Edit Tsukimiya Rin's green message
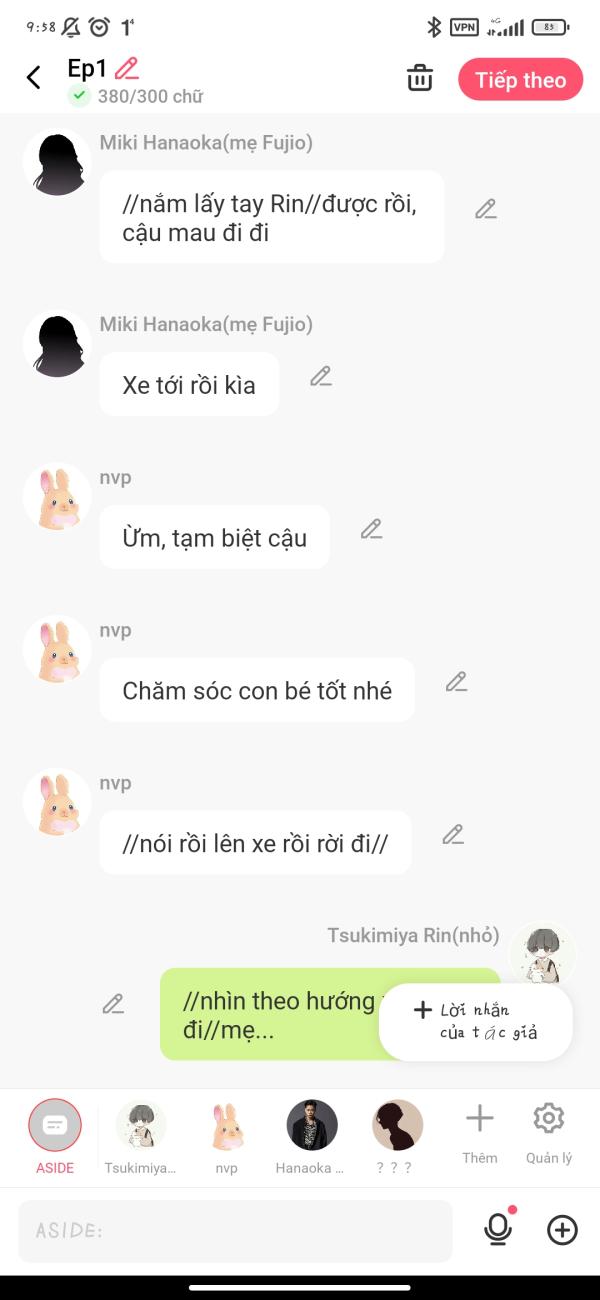The width and height of the screenshot is (600, 1300). click(x=113, y=1004)
